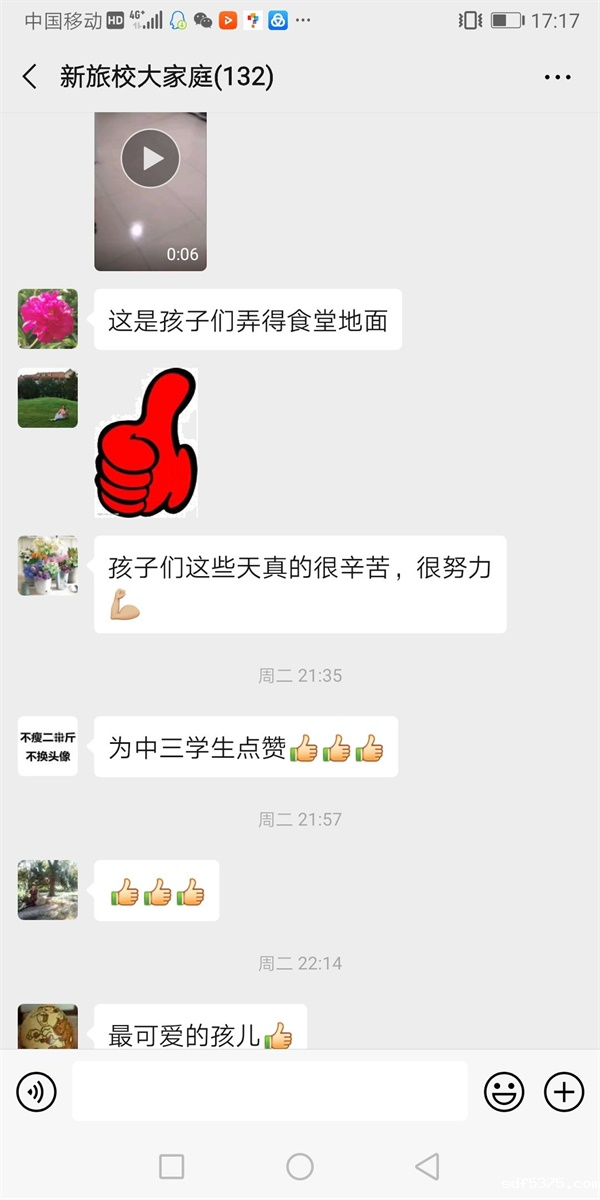
Task: View profile of the 不瘦二十斤不换头像 avatar
Action: coord(47,746)
